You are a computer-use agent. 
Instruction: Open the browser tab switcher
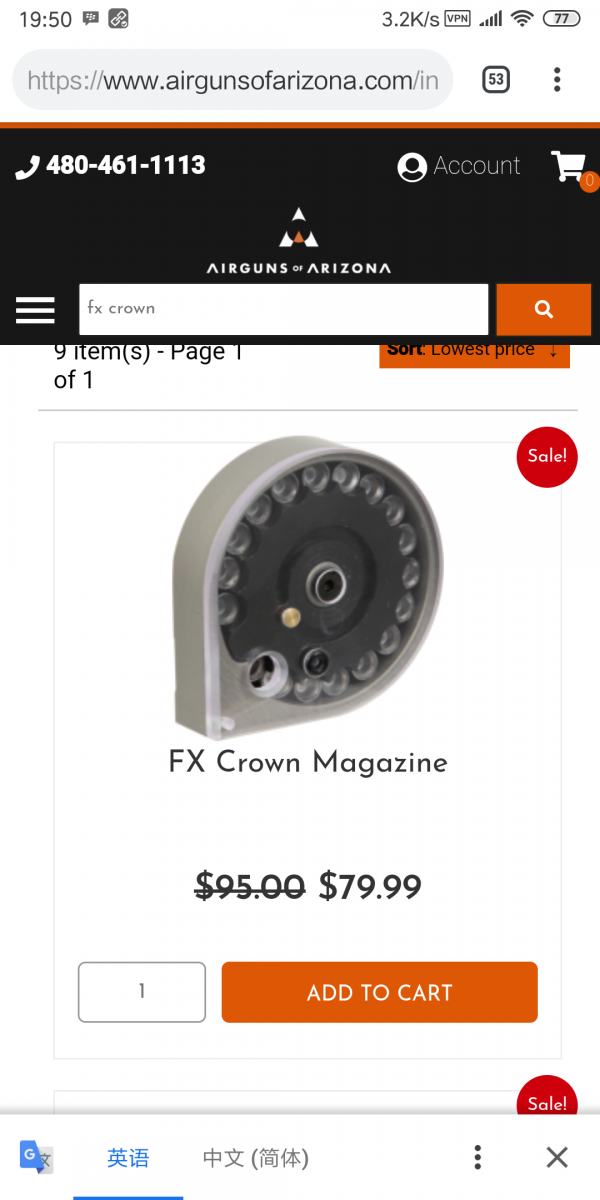pos(496,80)
